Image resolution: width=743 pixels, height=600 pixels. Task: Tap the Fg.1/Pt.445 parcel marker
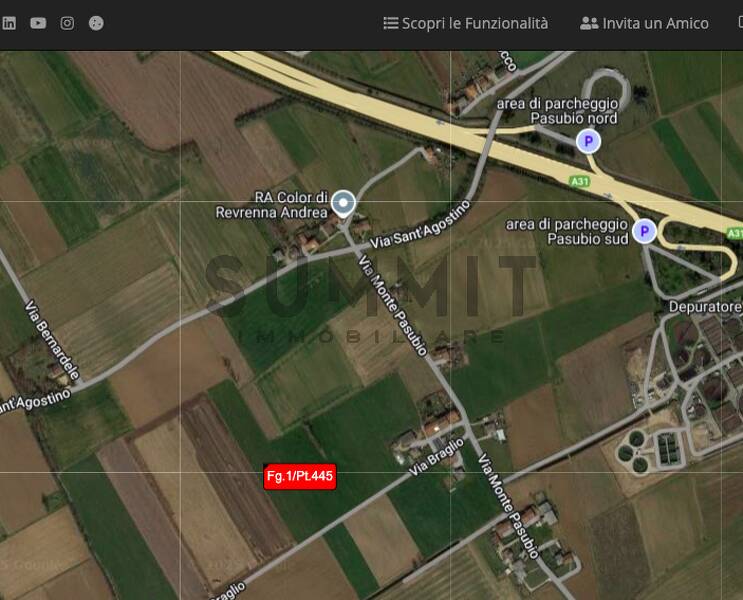(x=300, y=476)
